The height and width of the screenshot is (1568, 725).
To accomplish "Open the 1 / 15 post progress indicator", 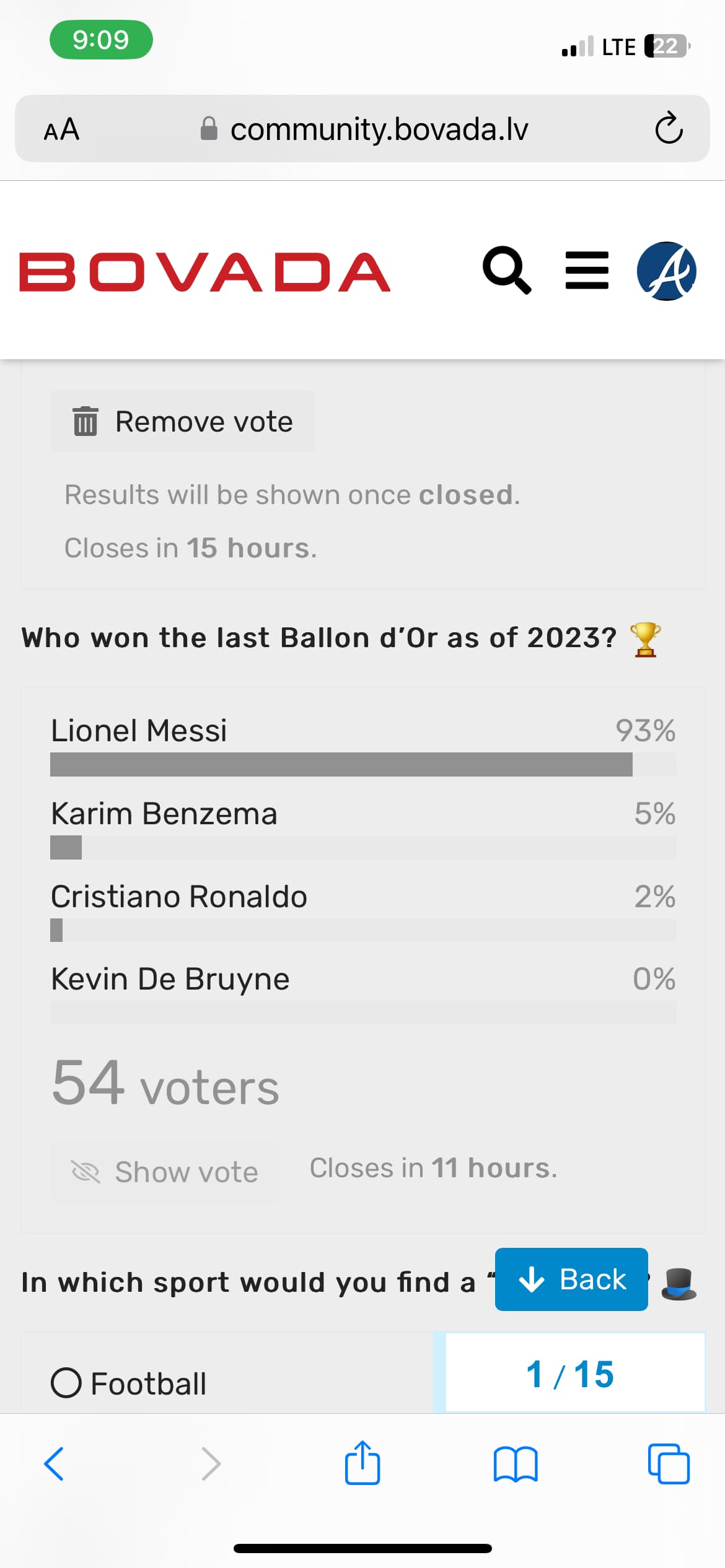I will (571, 1374).
